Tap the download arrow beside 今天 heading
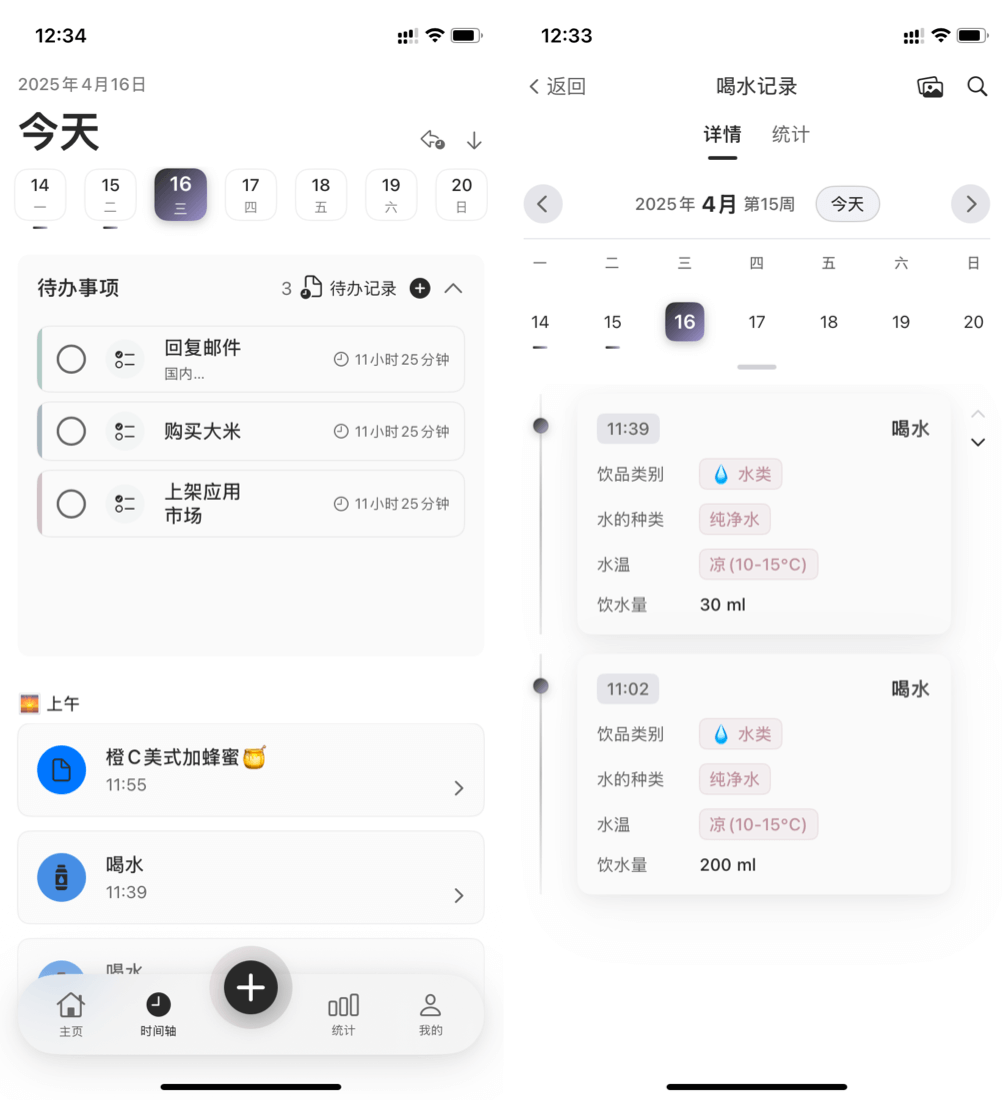 pyautogui.click(x=474, y=141)
